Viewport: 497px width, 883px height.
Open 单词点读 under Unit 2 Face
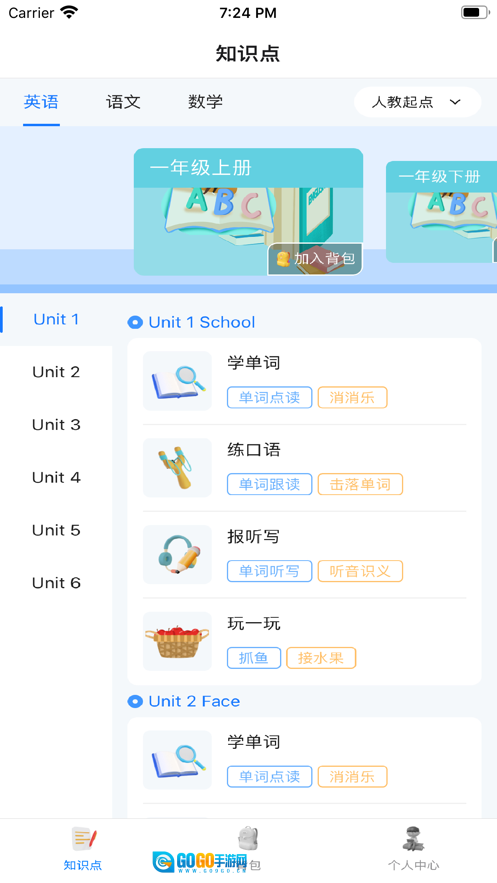pyautogui.click(x=270, y=777)
